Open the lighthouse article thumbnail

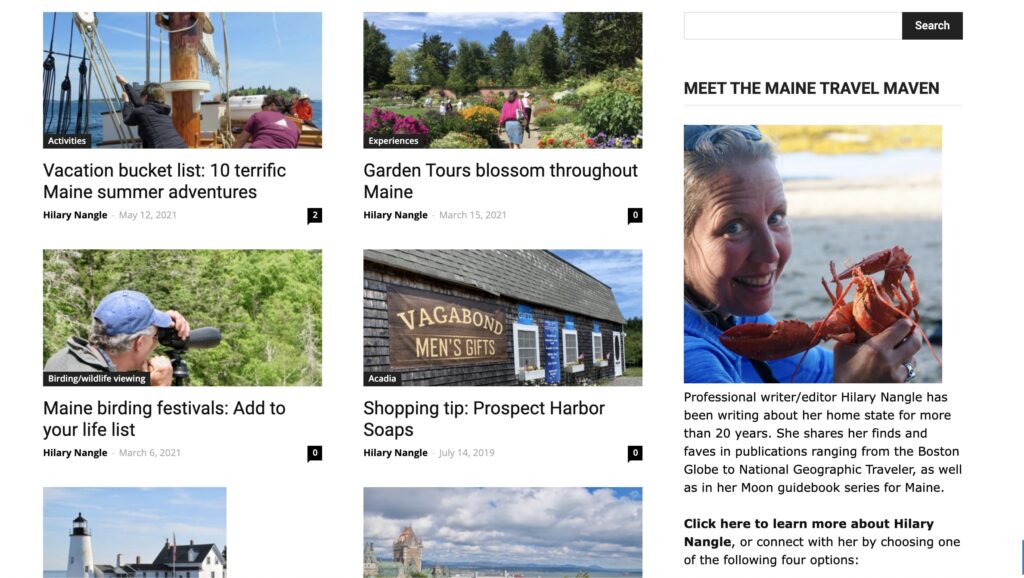click(x=134, y=532)
